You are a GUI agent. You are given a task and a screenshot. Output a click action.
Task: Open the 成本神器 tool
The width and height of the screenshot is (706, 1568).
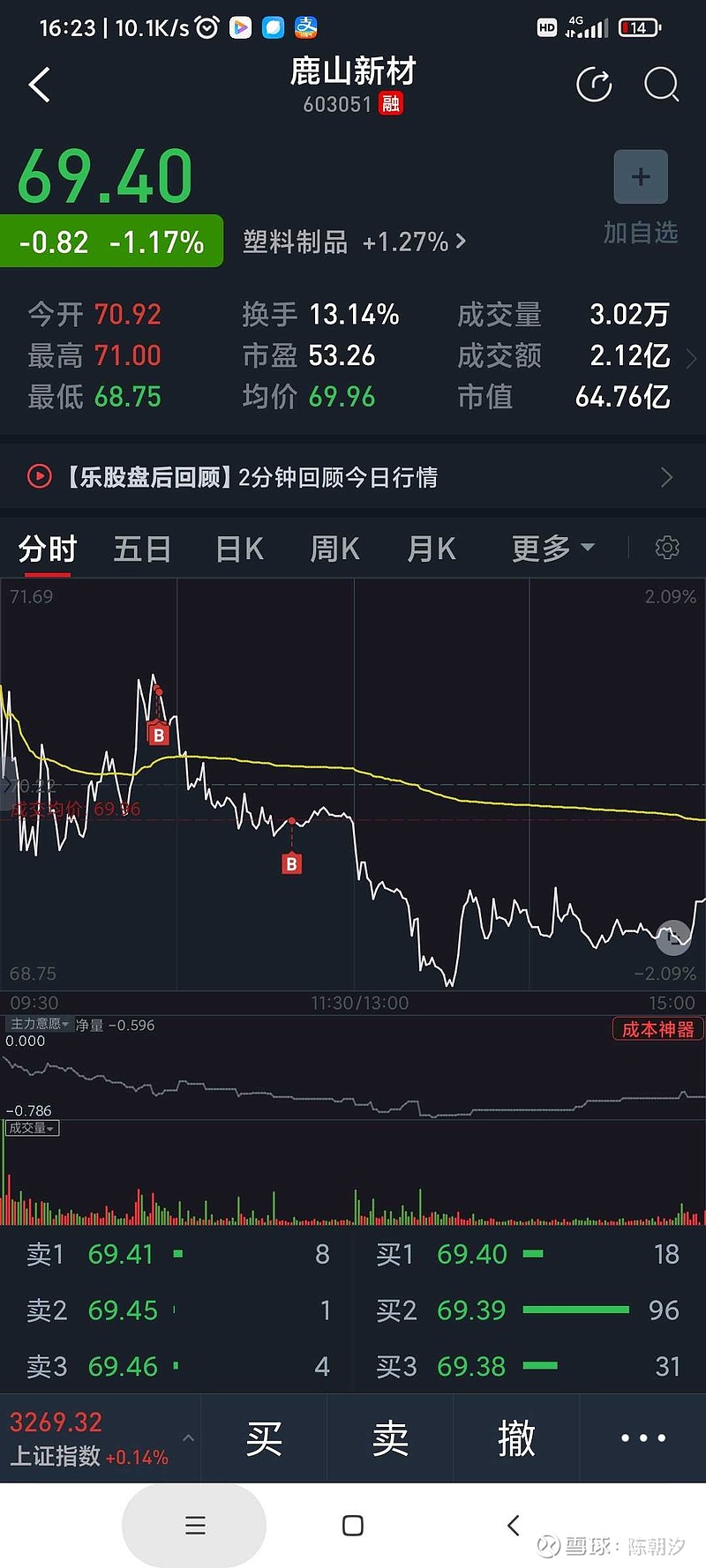click(x=657, y=1029)
